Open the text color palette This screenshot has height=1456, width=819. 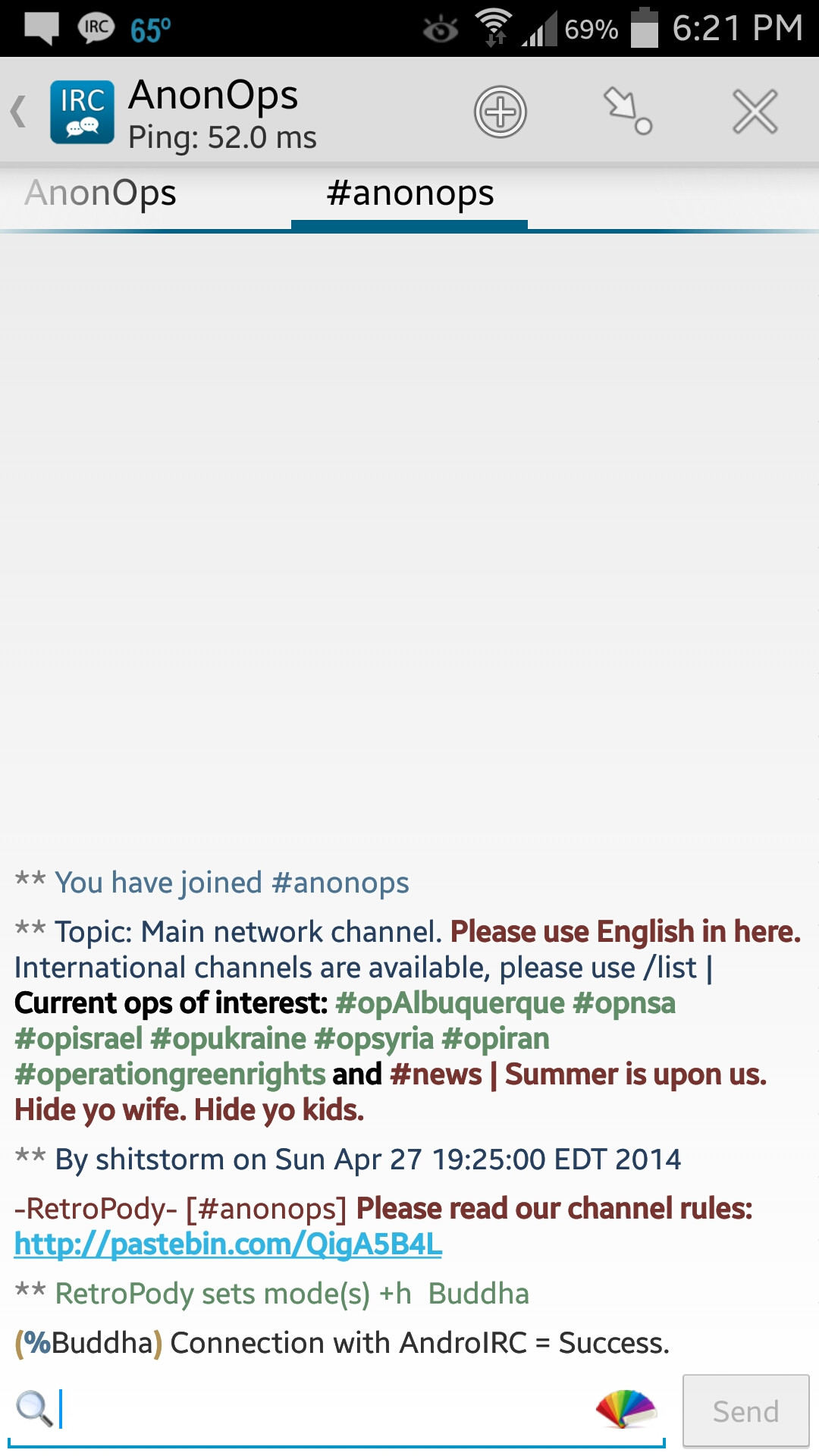coord(626,1408)
